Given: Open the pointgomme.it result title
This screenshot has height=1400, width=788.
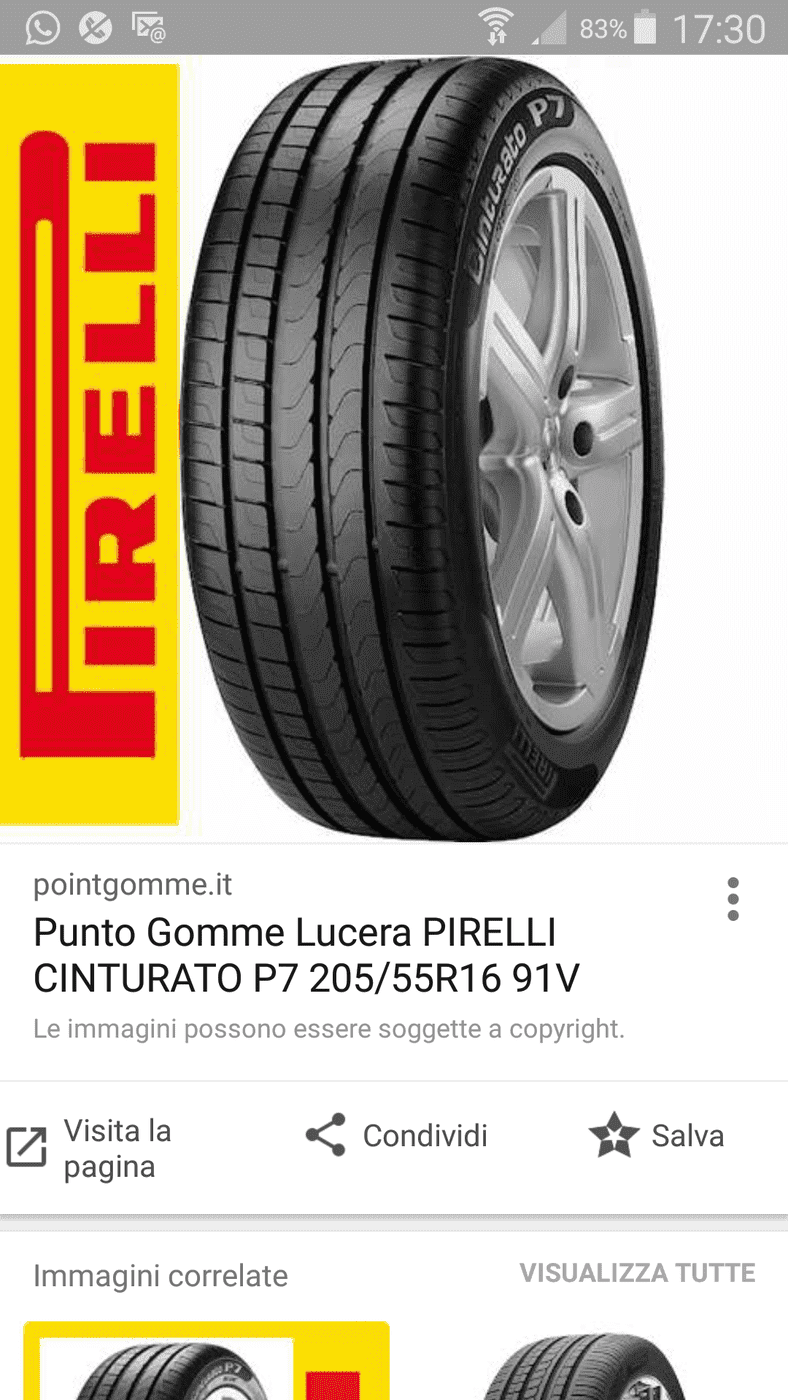Looking at the screenshot, I should pos(295,955).
